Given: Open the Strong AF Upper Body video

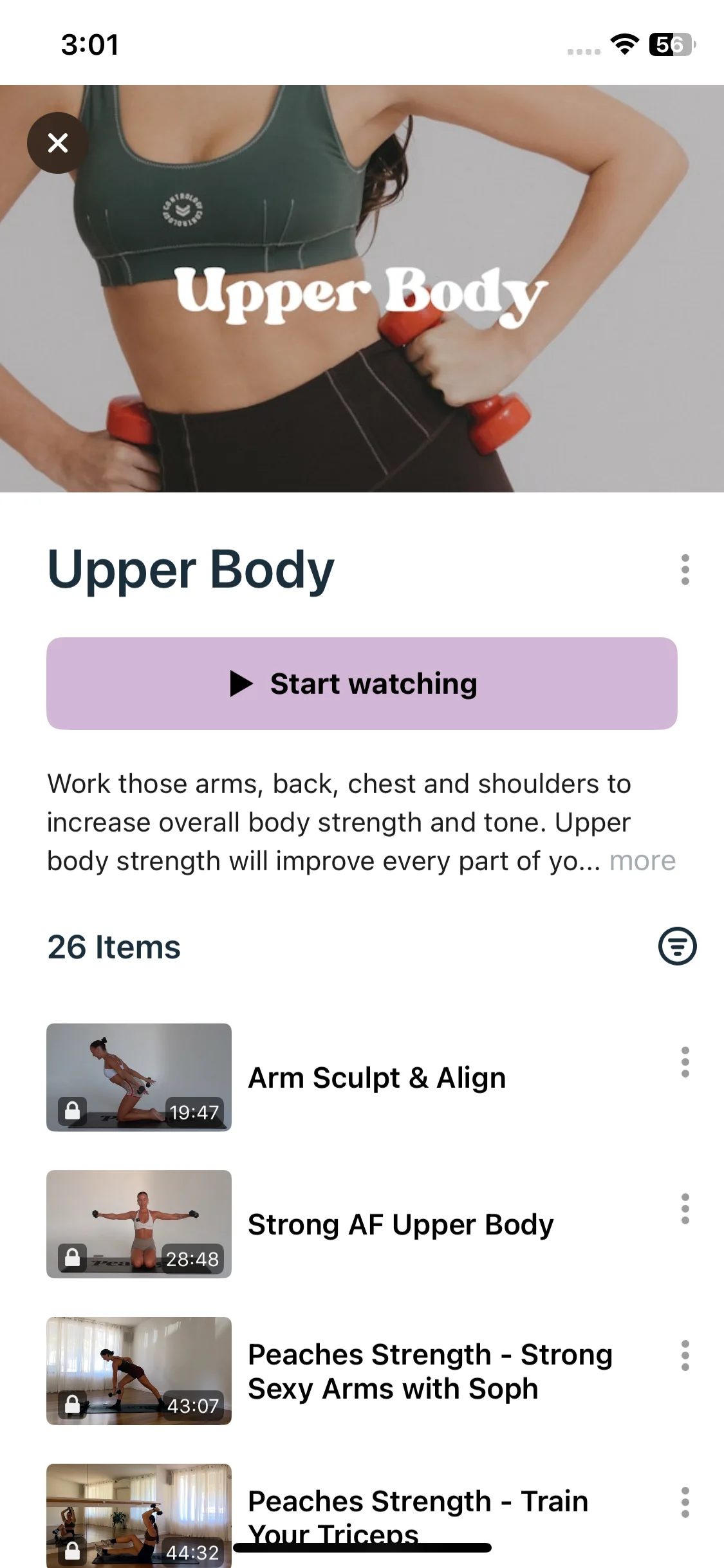Looking at the screenshot, I should tap(400, 1224).
